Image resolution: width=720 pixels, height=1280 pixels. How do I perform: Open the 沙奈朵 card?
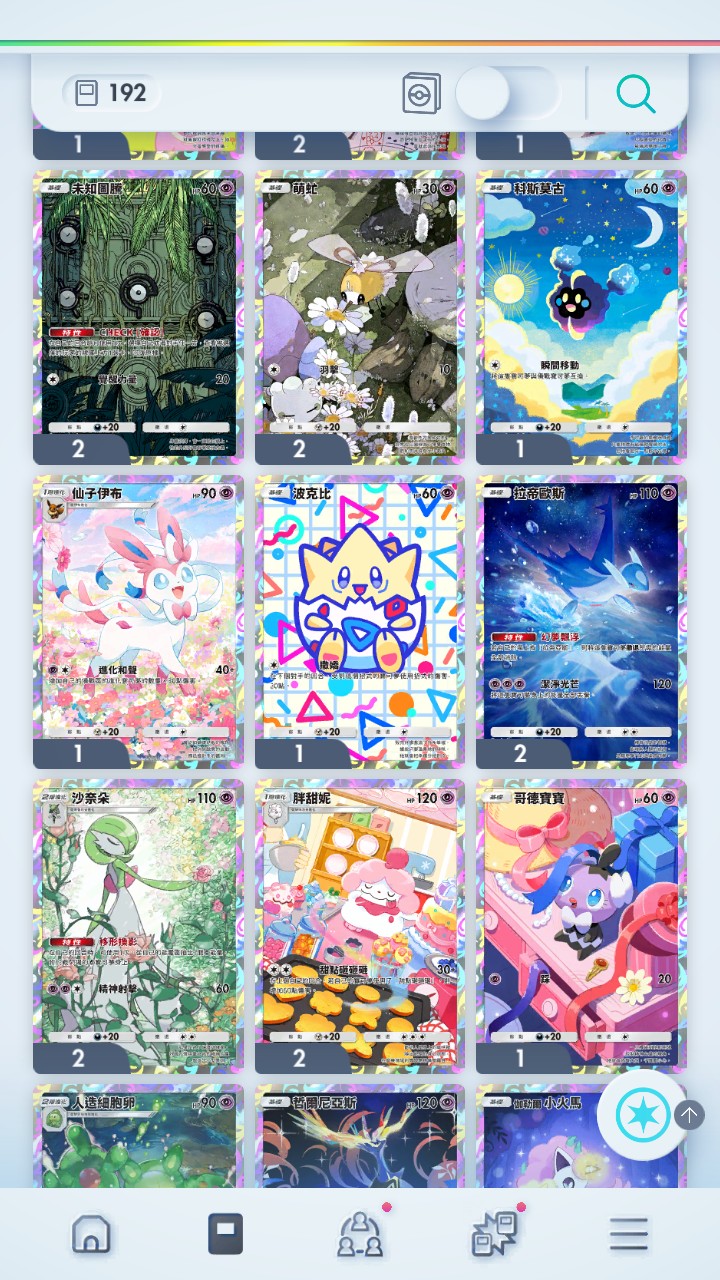[x=139, y=927]
